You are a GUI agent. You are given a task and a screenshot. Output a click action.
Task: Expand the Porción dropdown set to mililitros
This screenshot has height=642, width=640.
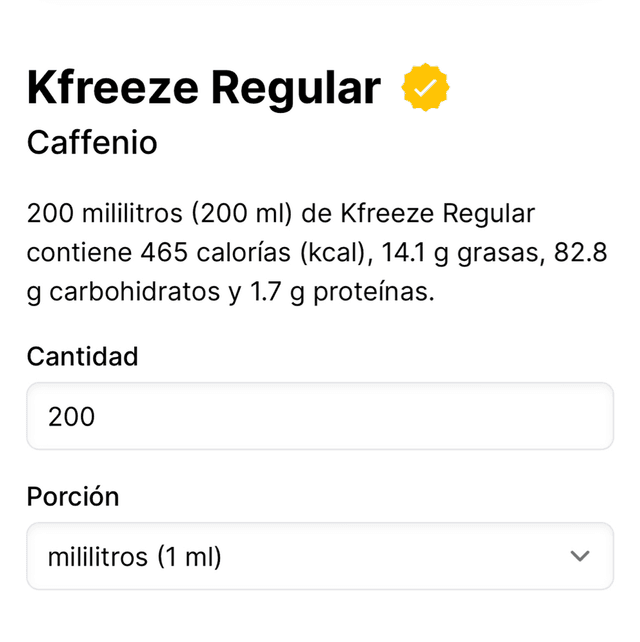pos(319,556)
